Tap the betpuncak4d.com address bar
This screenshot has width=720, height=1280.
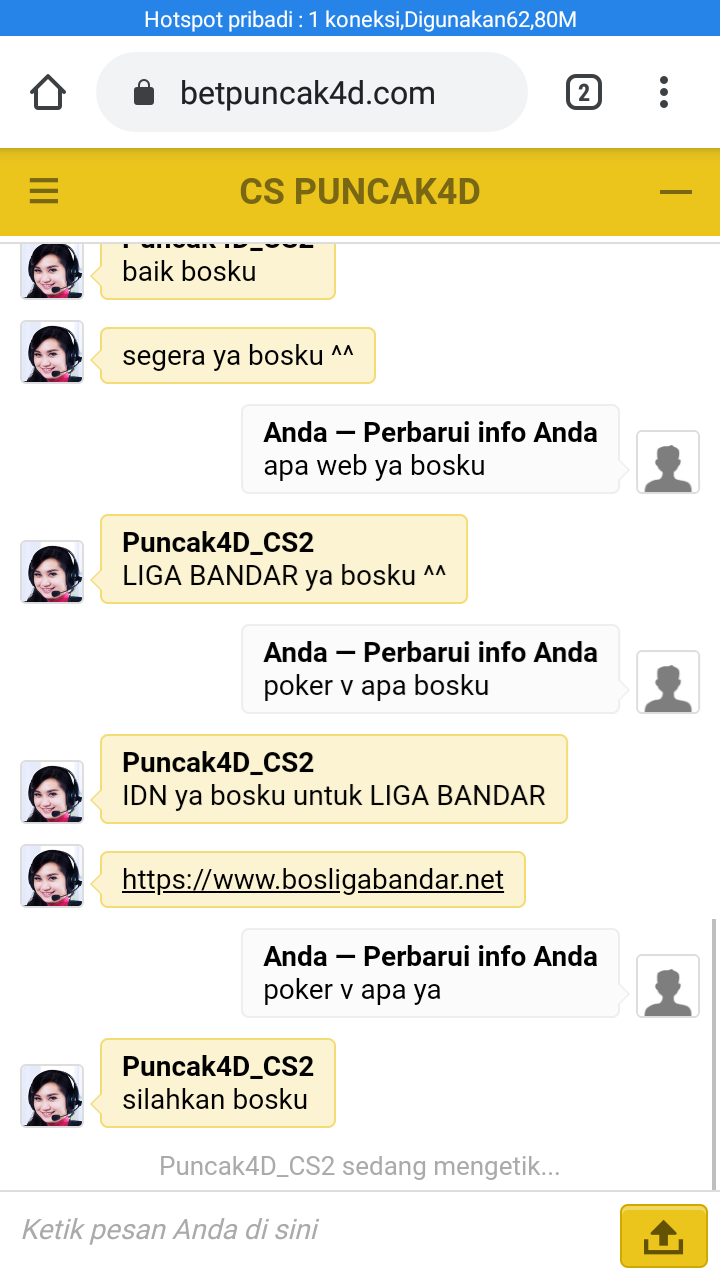310,93
